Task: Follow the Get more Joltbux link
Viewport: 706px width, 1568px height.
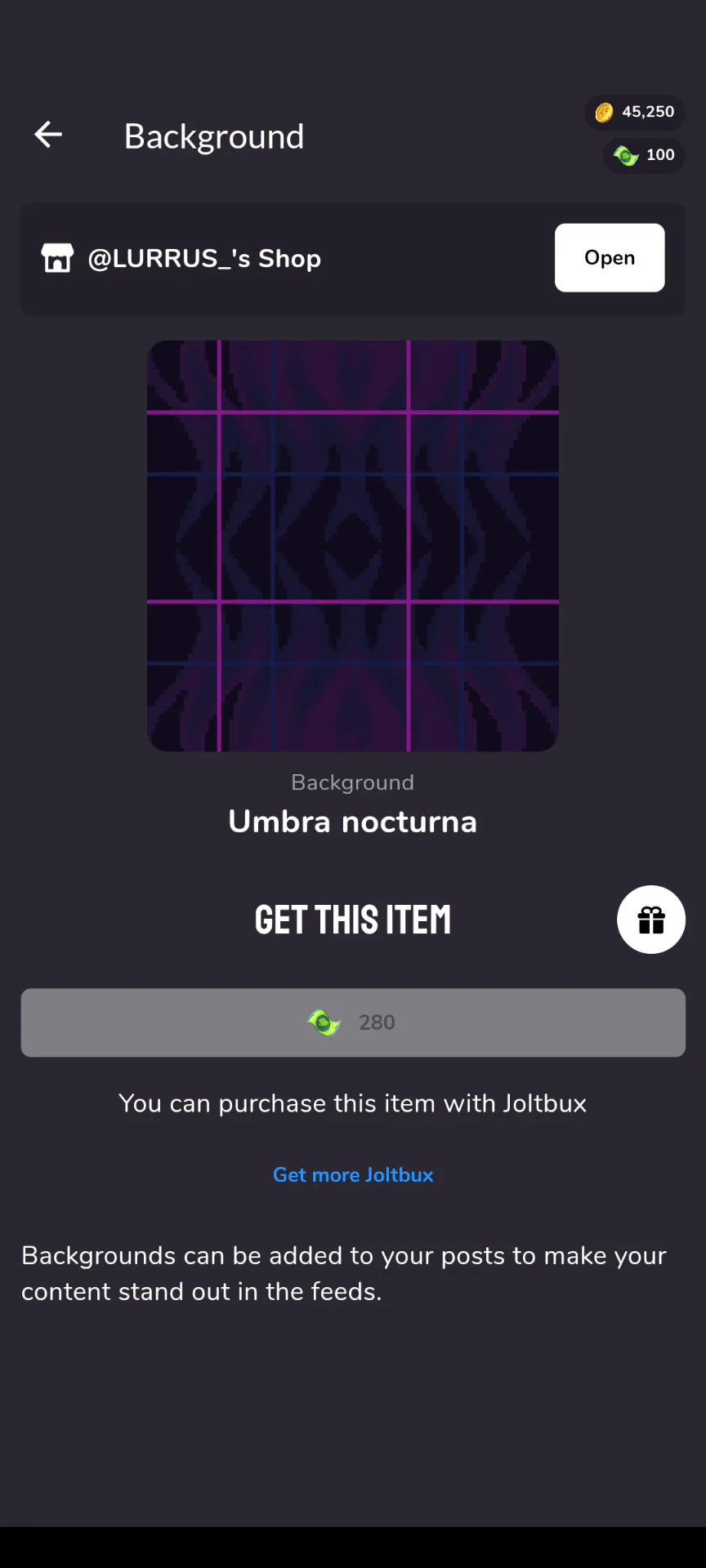Action: pos(353,1174)
